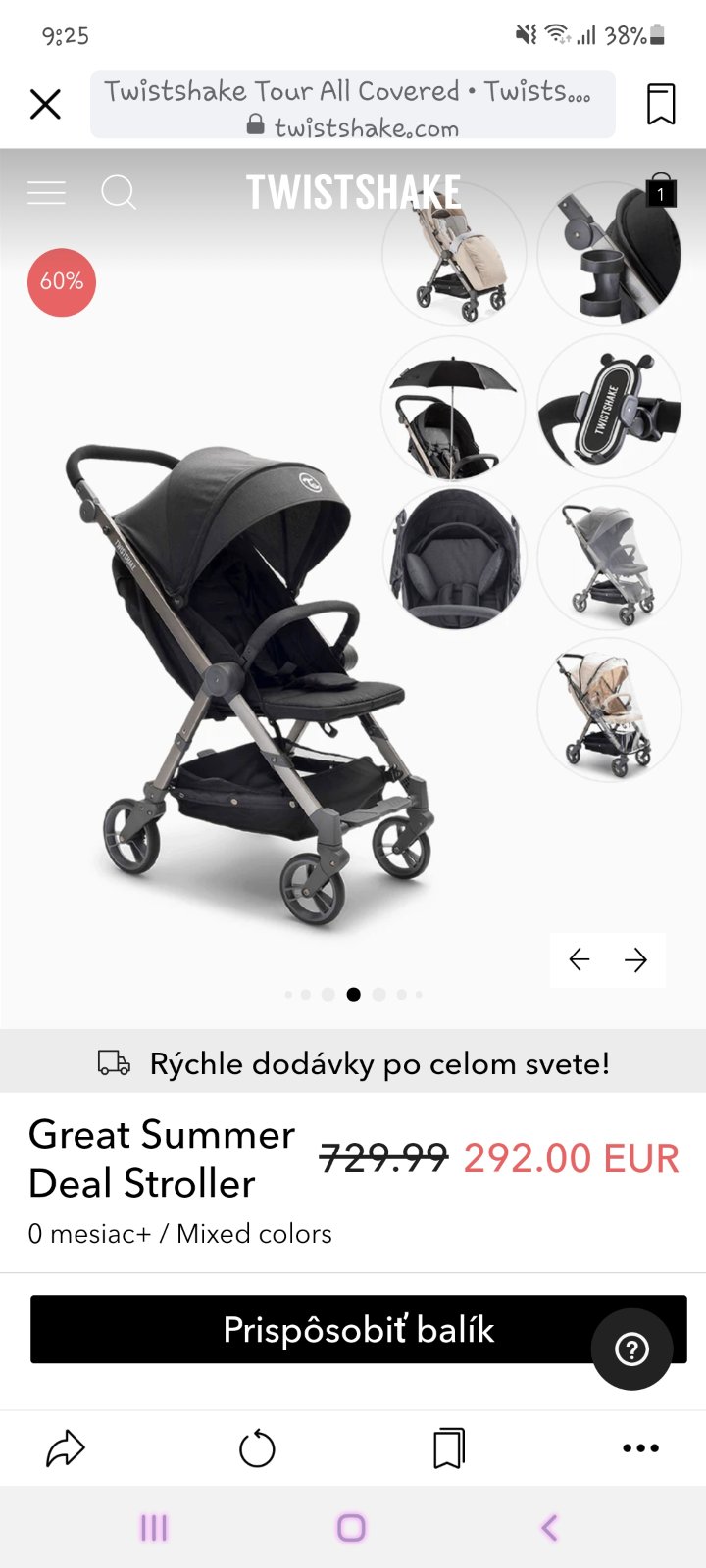
Task: Open the shopping bag with 1 item
Action: 660,189
